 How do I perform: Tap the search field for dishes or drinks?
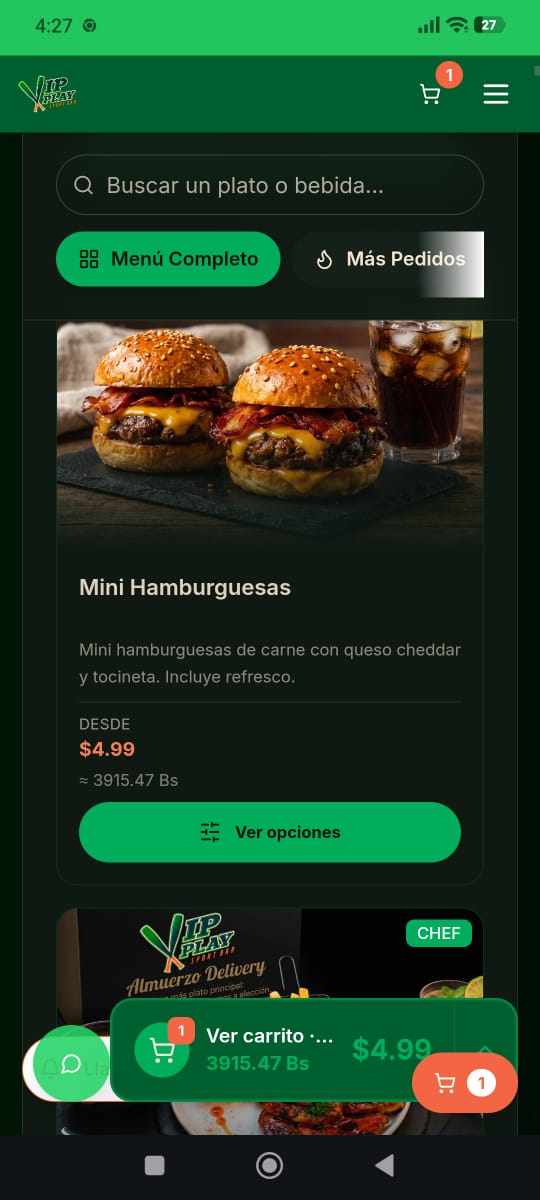tap(270, 185)
